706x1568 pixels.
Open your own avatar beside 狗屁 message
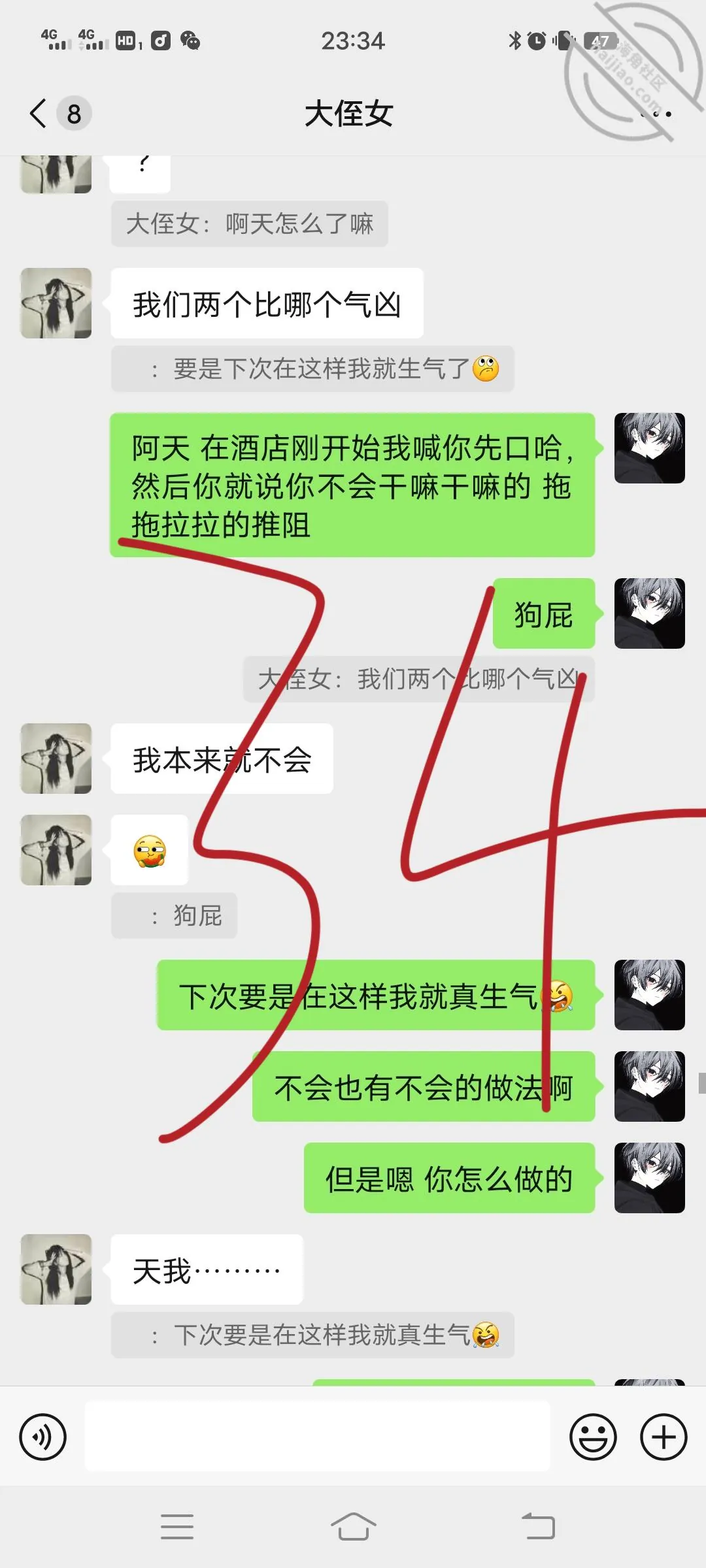[x=649, y=613]
